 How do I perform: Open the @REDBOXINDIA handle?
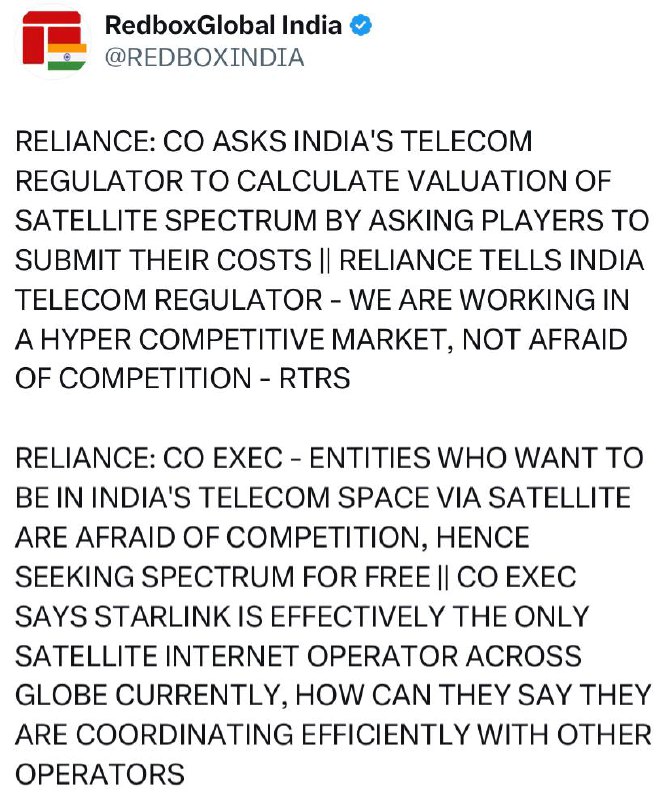(205, 57)
